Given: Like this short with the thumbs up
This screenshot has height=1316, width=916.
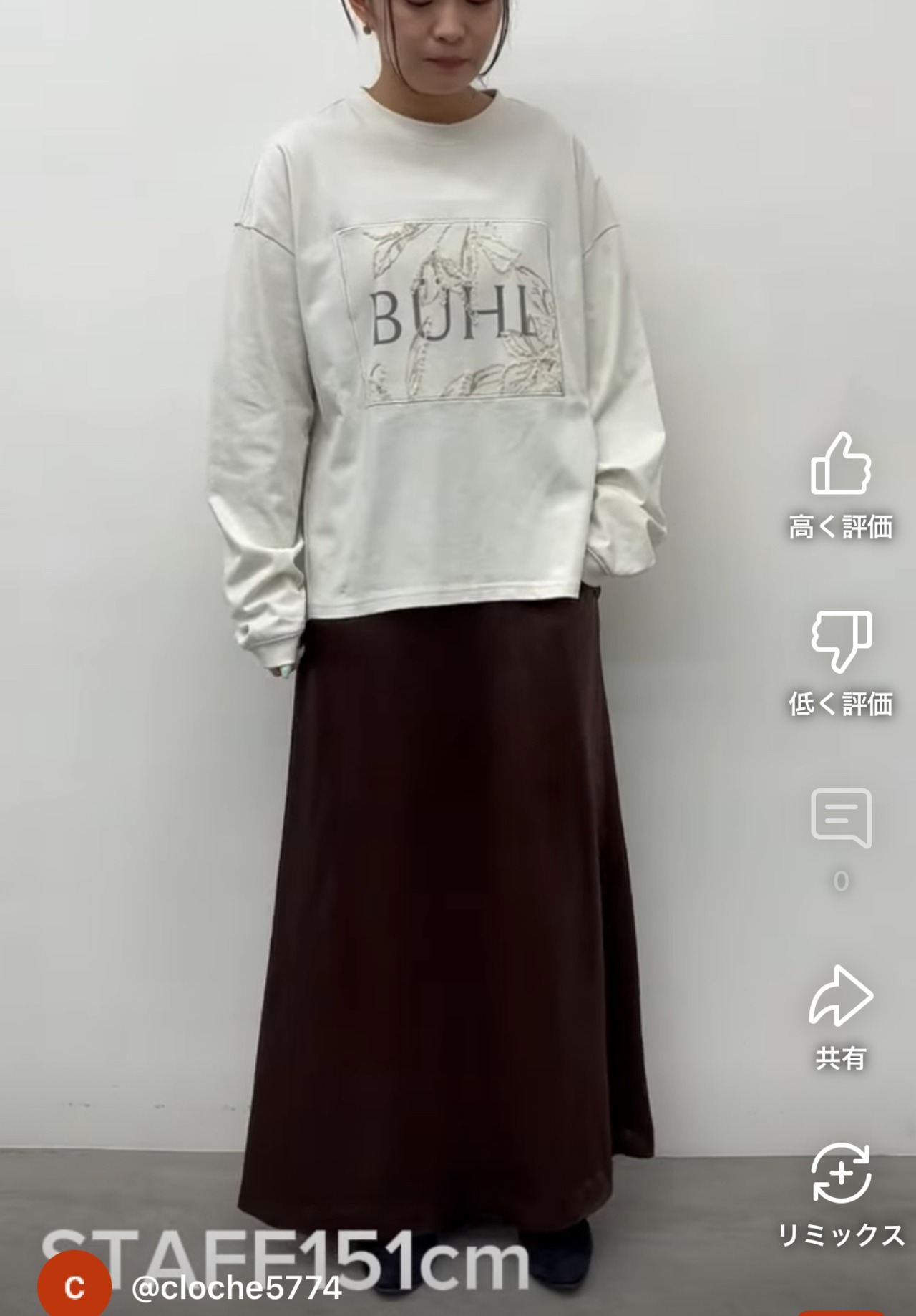Looking at the screenshot, I should 841,463.
